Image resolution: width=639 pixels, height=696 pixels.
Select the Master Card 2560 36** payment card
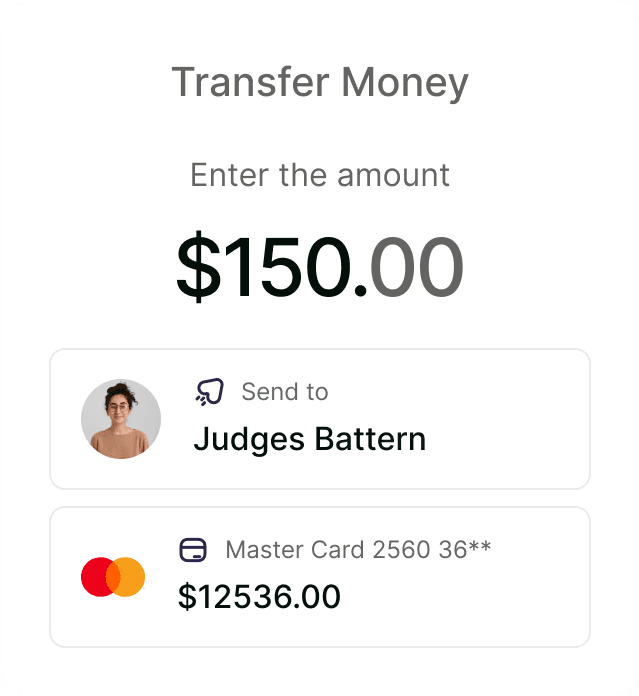[x=320, y=577]
